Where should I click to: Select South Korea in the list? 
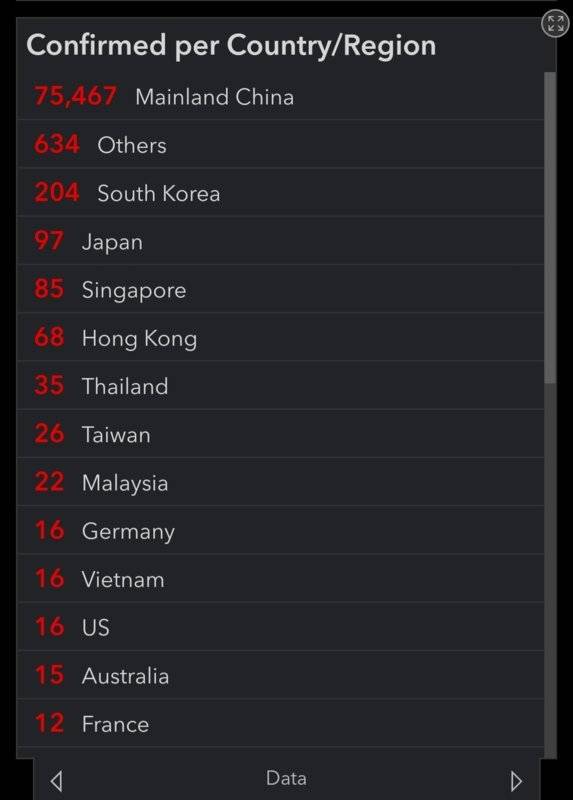281,193
